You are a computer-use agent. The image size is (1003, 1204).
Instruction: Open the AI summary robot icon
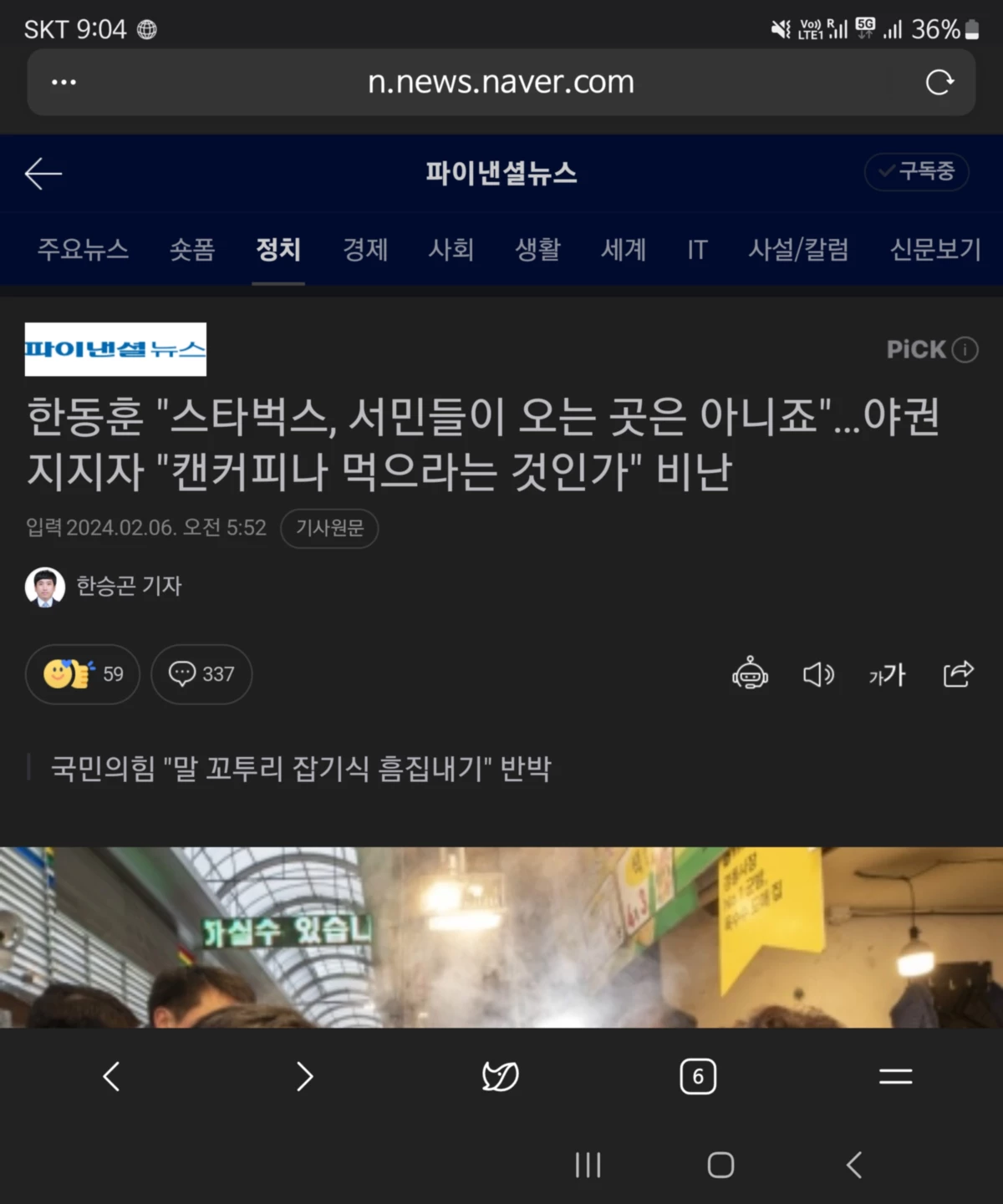750,674
